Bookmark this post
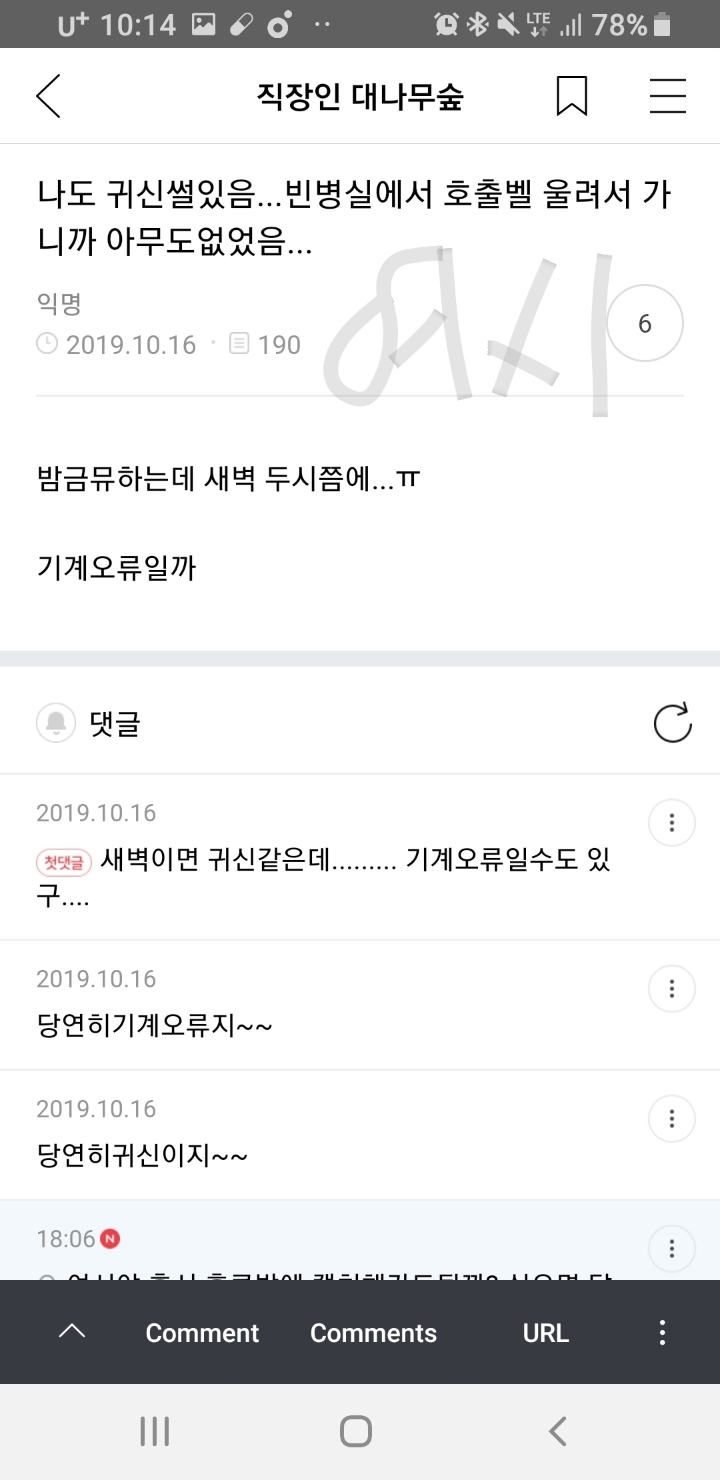Image resolution: width=720 pixels, height=1480 pixels. pos(571,97)
